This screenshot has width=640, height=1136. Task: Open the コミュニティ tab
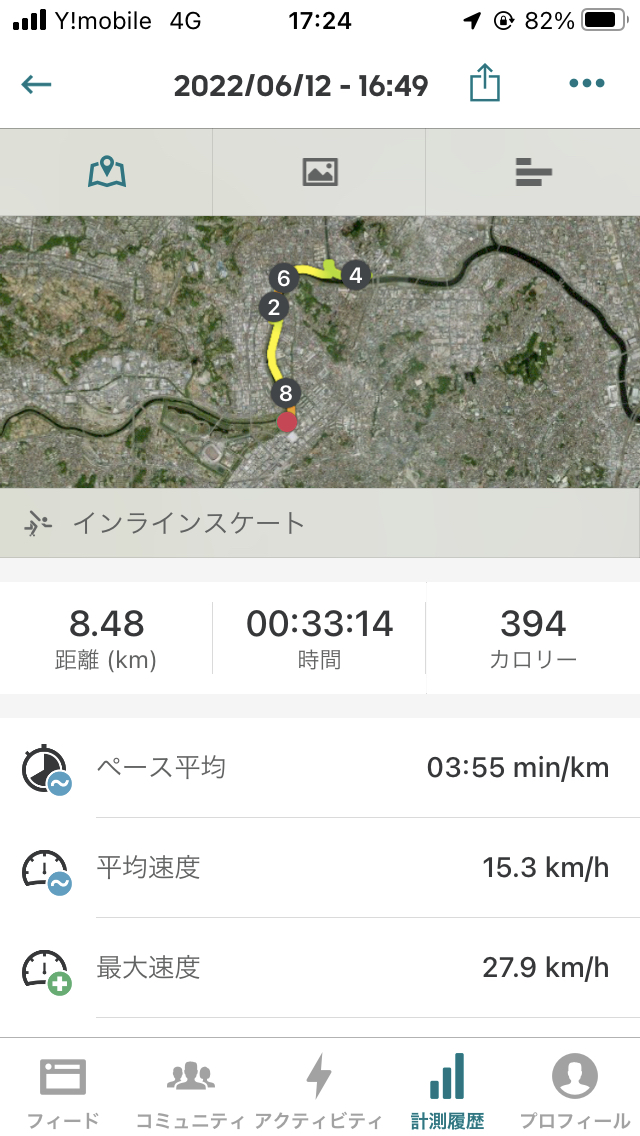tap(190, 1090)
